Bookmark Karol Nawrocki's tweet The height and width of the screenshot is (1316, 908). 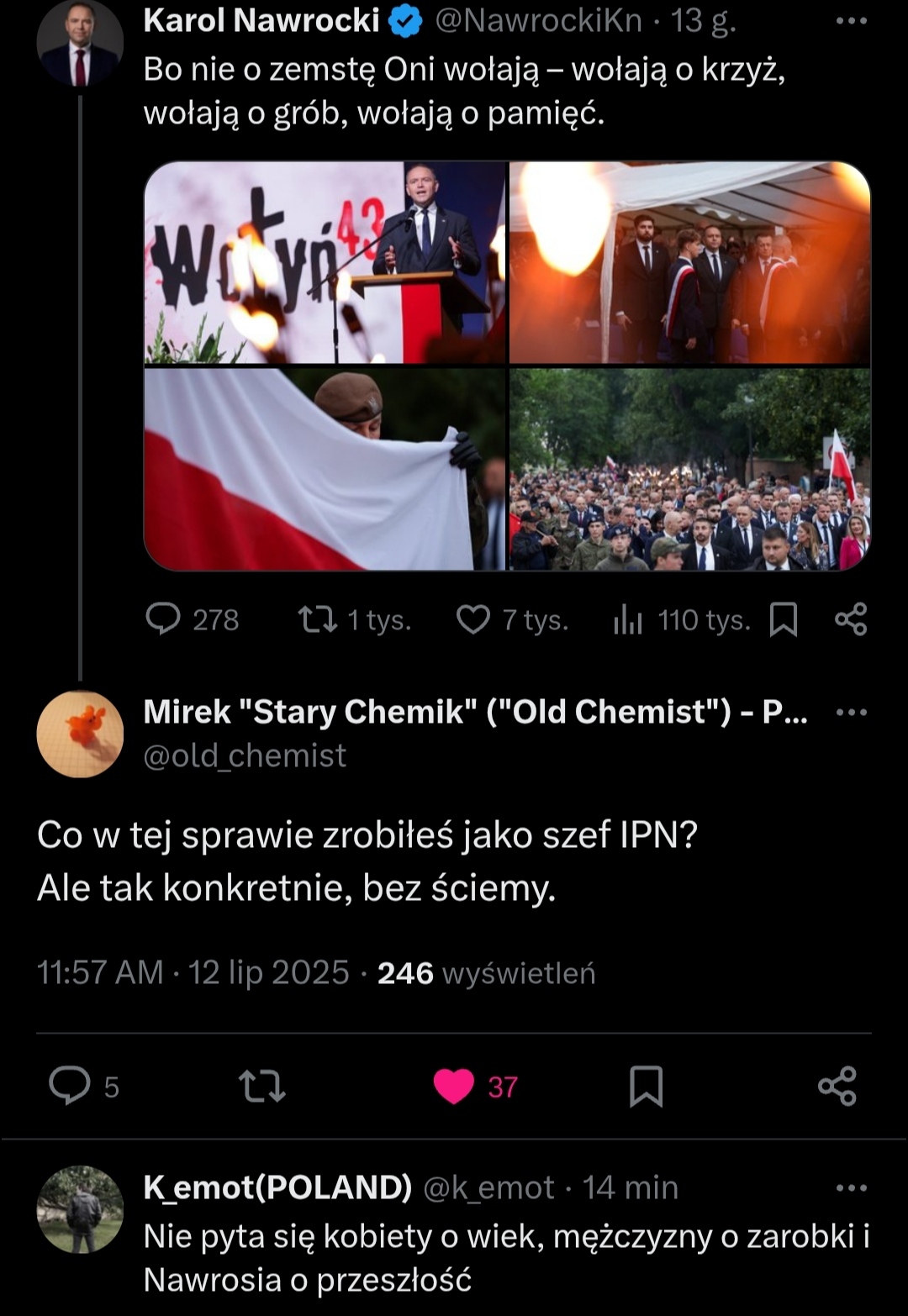click(x=784, y=620)
